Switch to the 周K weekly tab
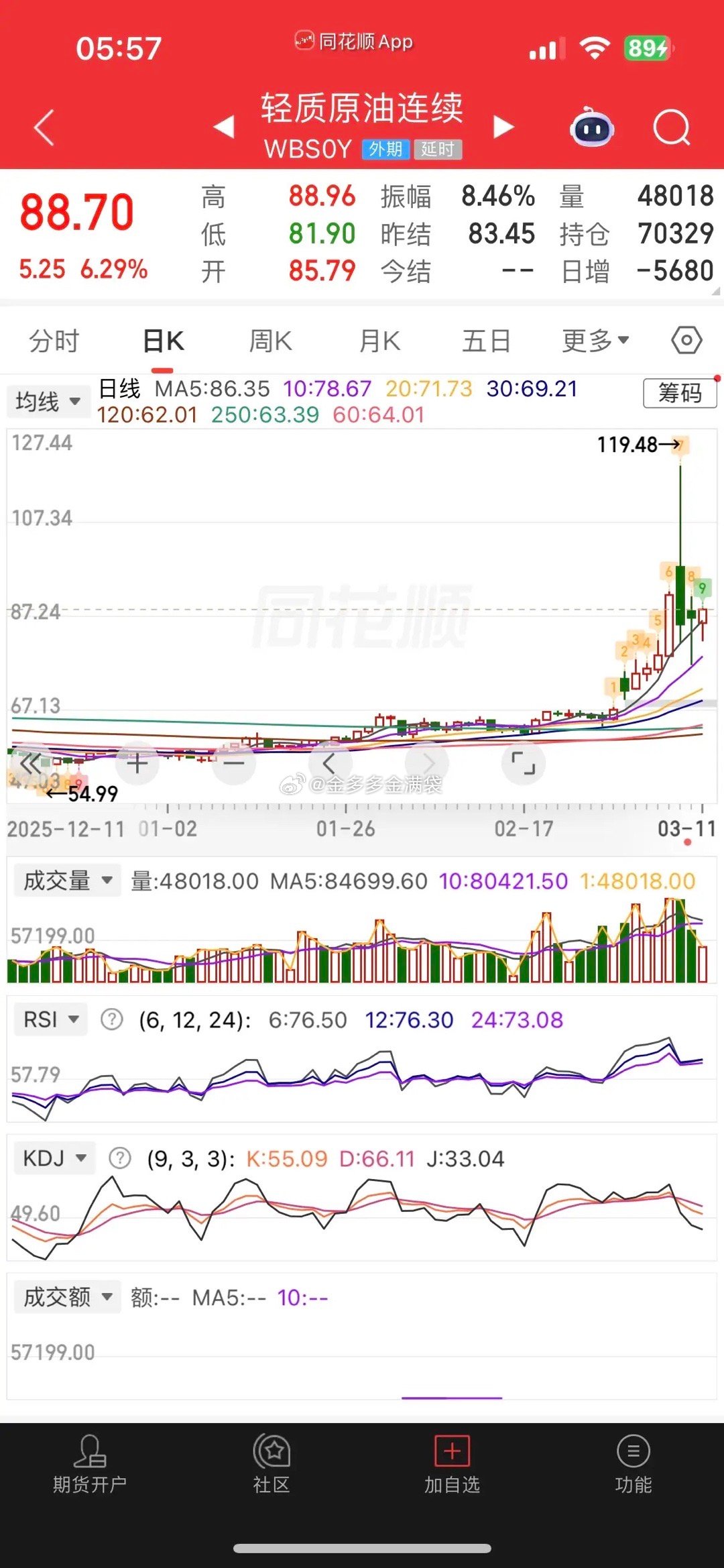 (x=270, y=341)
